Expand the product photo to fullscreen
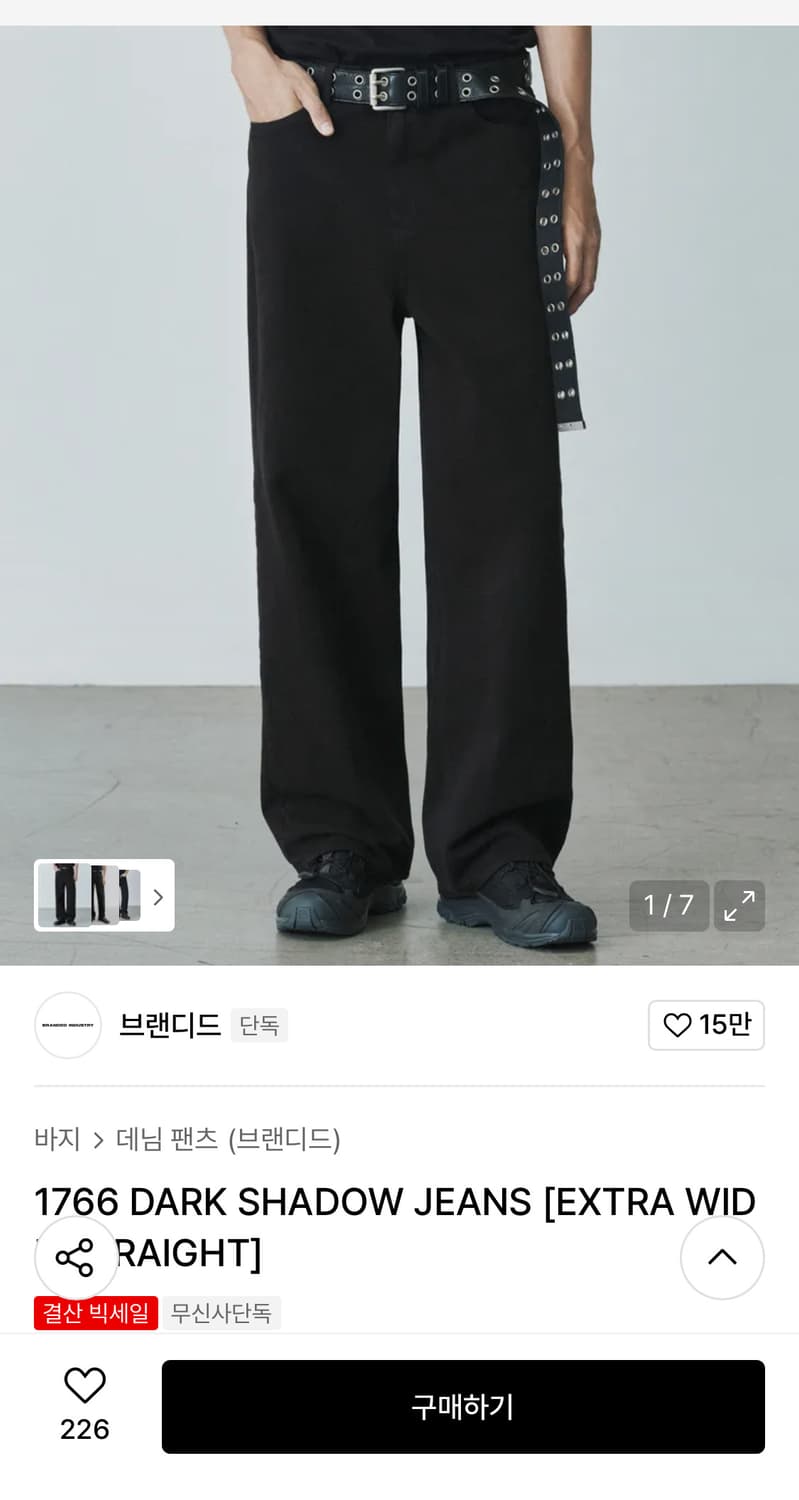This screenshot has width=799, height=1500. tap(739, 905)
